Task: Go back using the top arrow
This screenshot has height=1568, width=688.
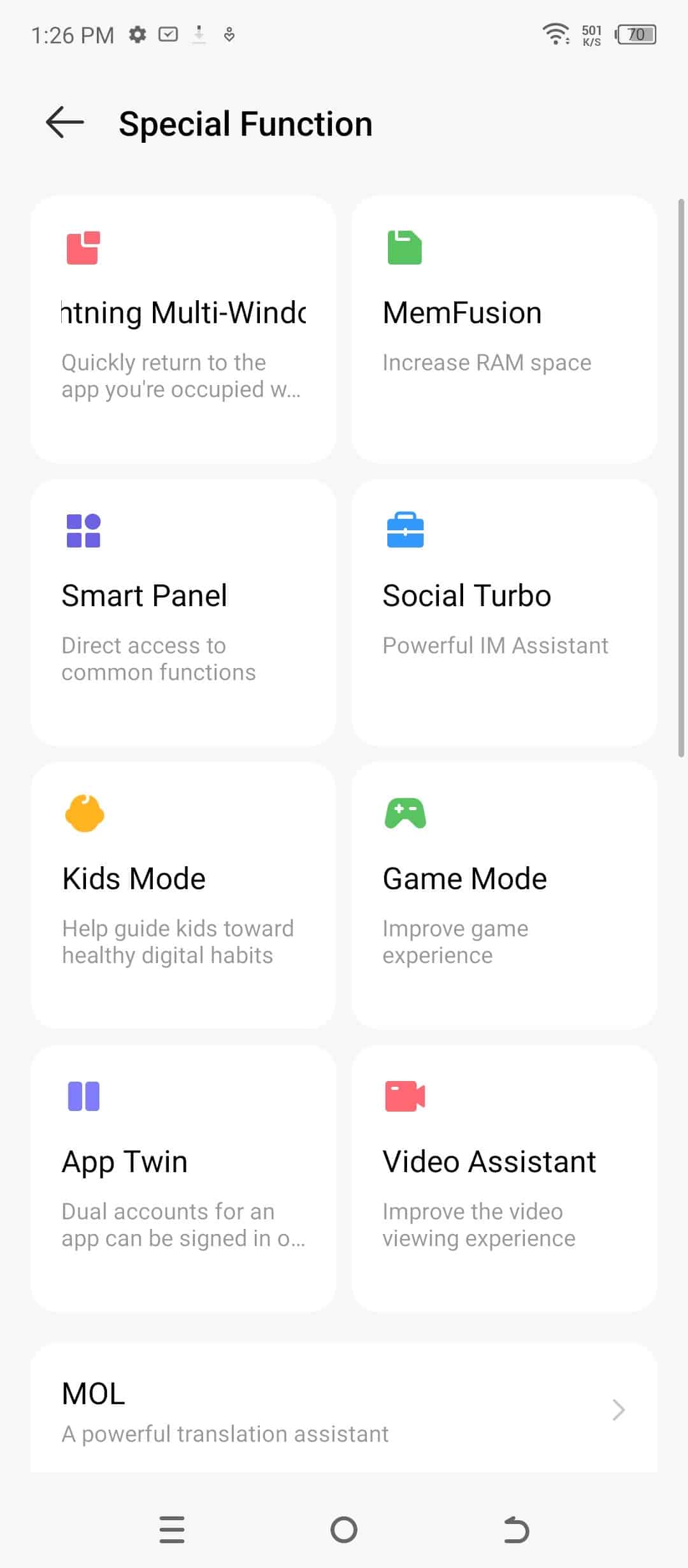Action: click(x=65, y=122)
